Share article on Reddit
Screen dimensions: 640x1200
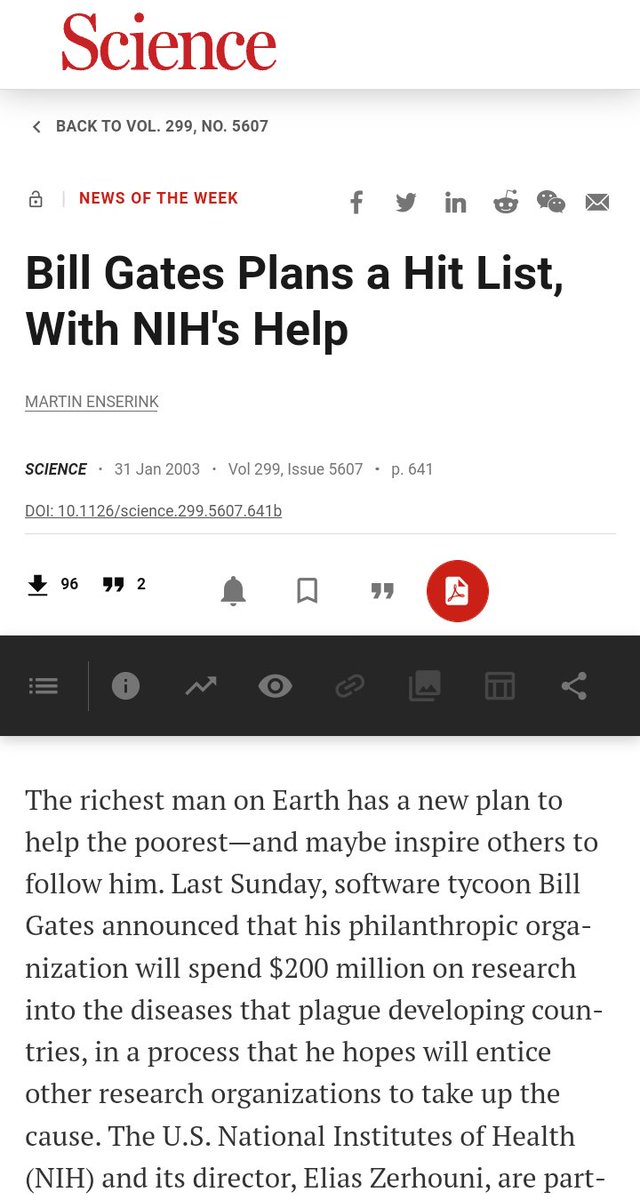tap(506, 203)
